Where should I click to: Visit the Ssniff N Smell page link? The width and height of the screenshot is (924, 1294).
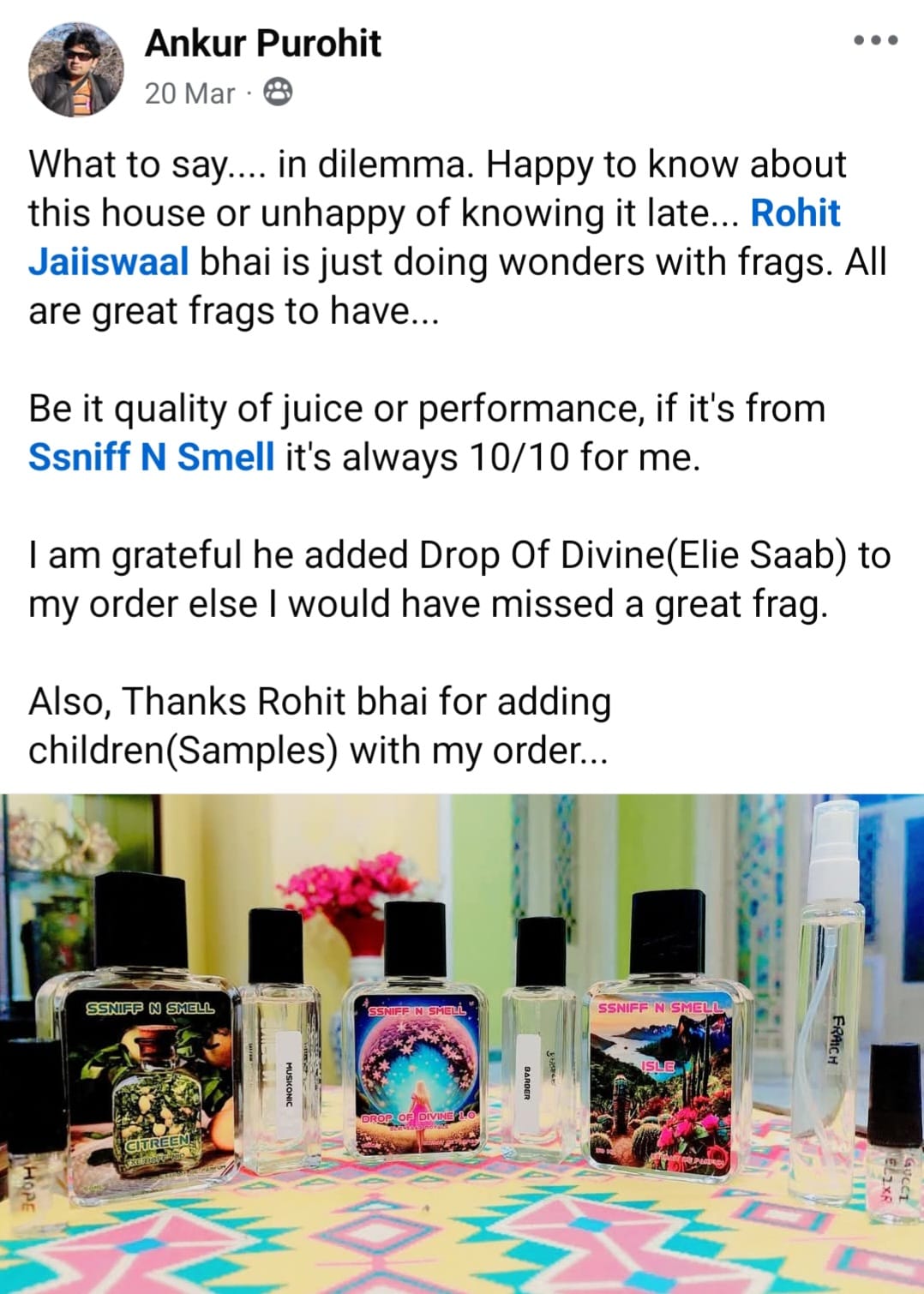point(152,457)
